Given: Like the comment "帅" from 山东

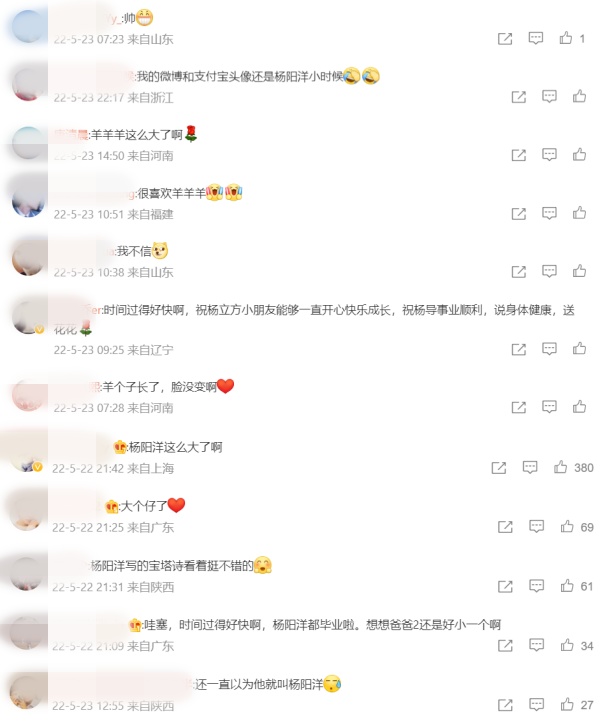Looking at the screenshot, I should [566, 39].
